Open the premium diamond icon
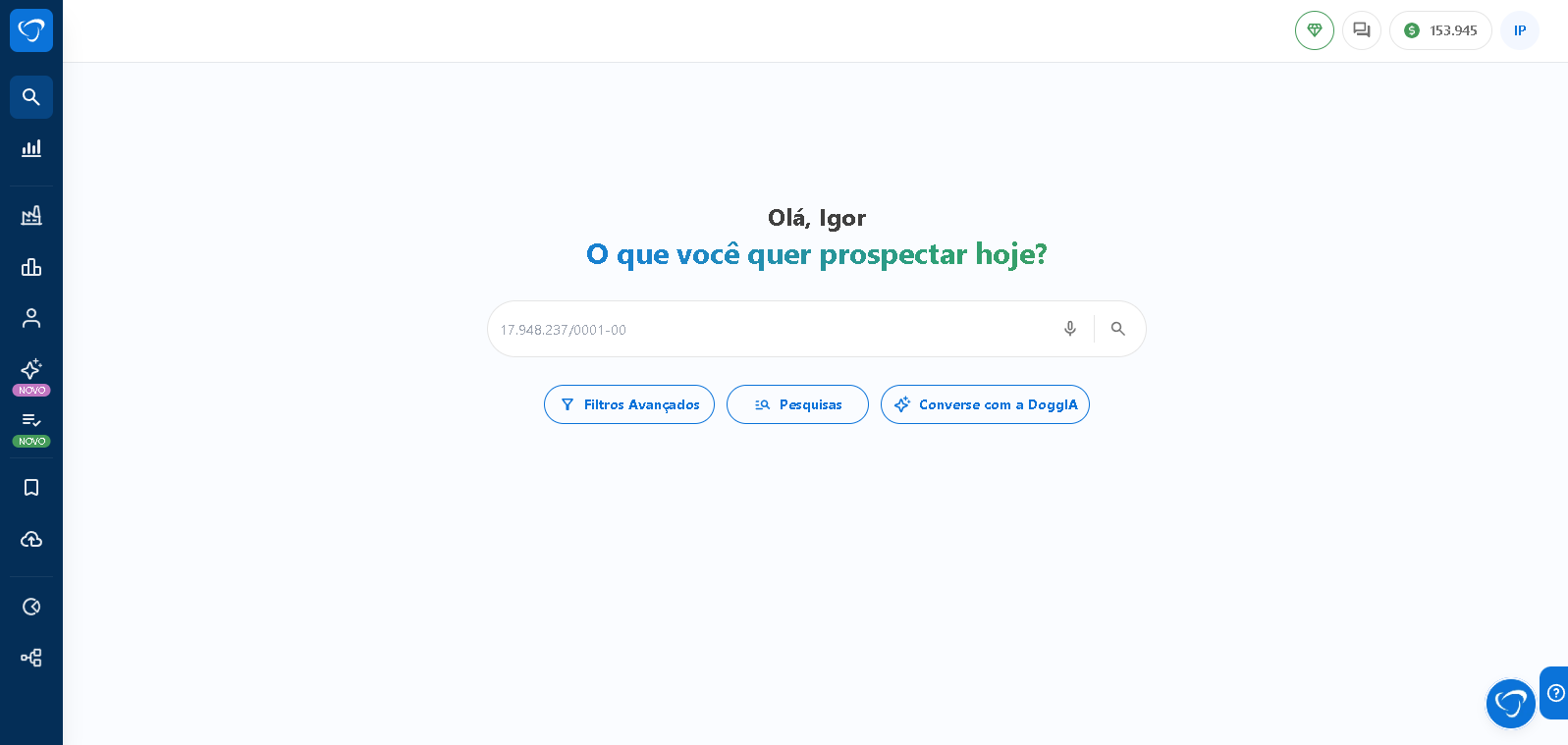The height and width of the screenshot is (745, 1568). [1314, 30]
